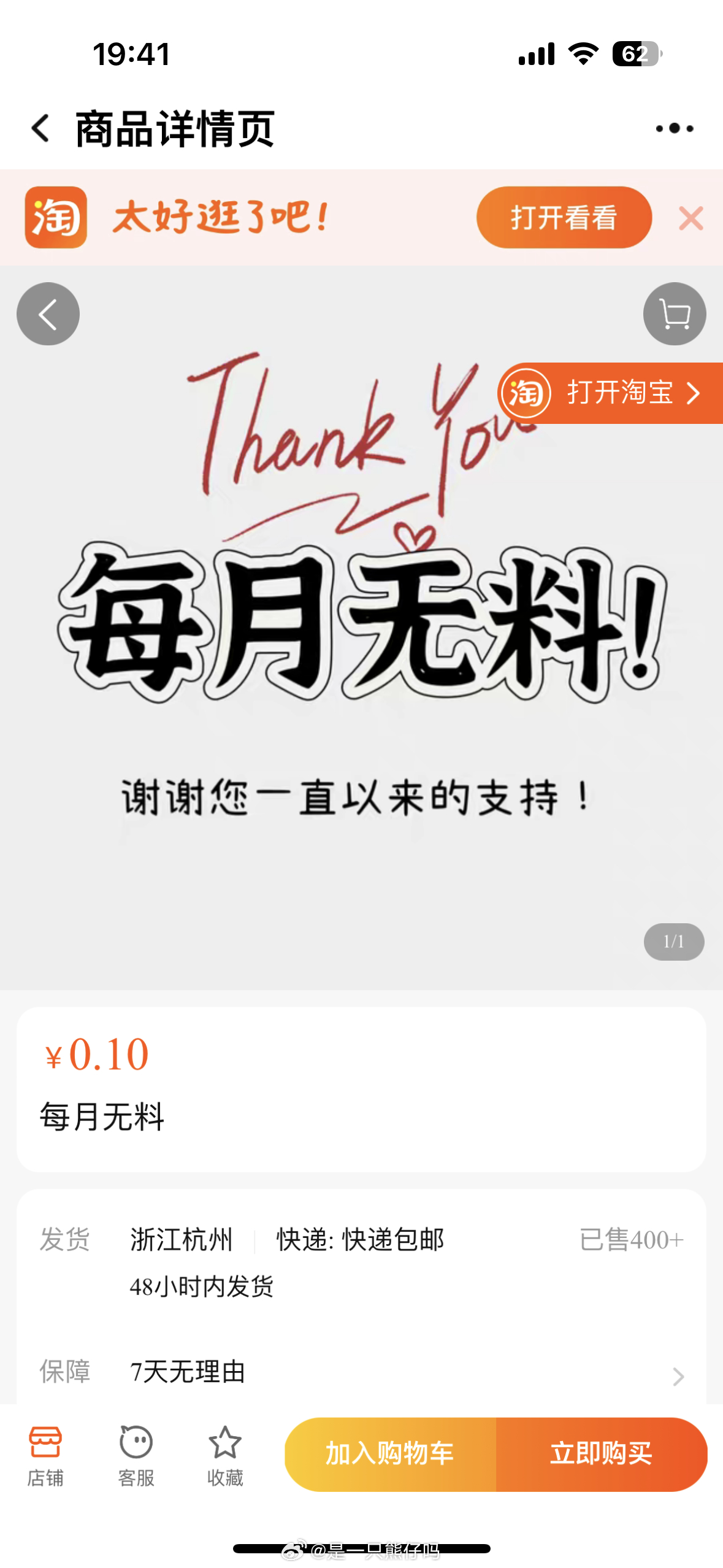Image resolution: width=723 pixels, height=1568 pixels.
Task: Open the three-dot overflow menu
Action: point(674,129)
